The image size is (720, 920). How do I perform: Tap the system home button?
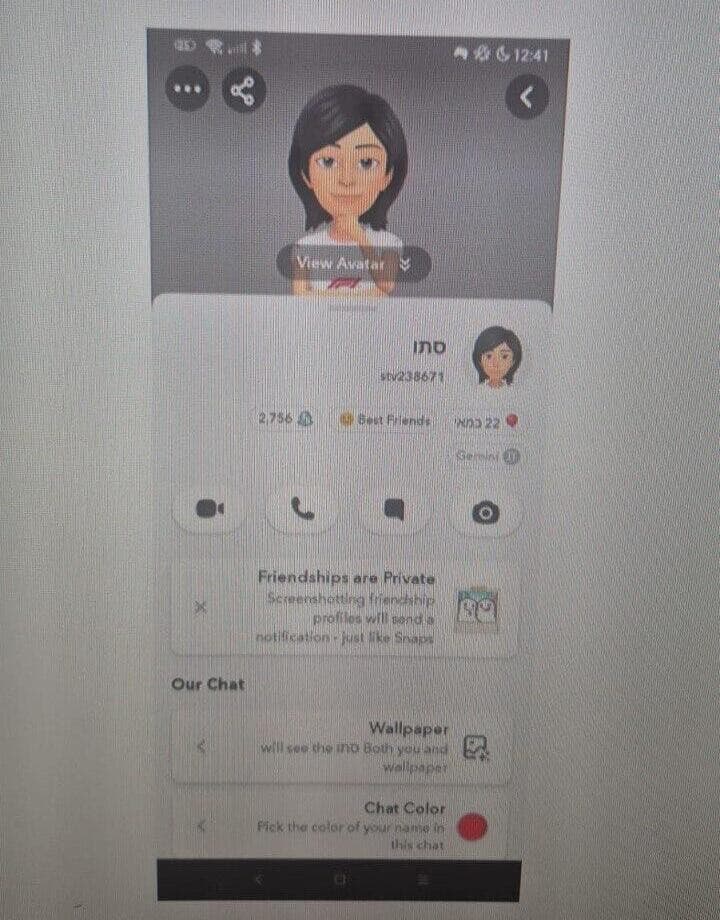tap(339, 879)
